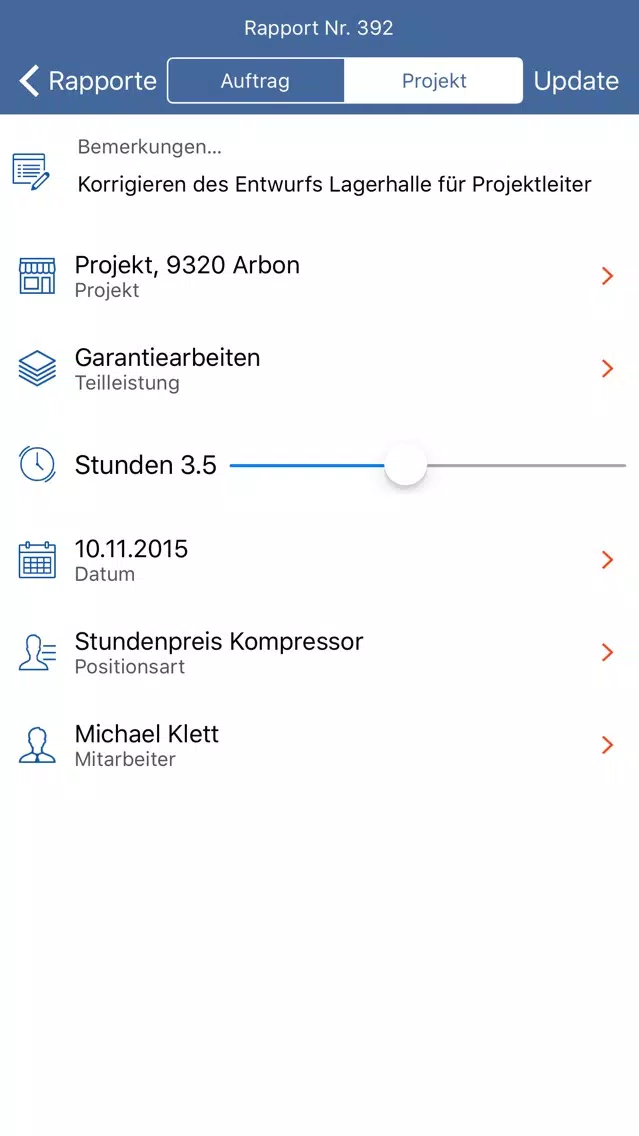Go back to Rapporte
Image resolution: width=639 pixels, height=1136 pixels.
coord(88,80)
